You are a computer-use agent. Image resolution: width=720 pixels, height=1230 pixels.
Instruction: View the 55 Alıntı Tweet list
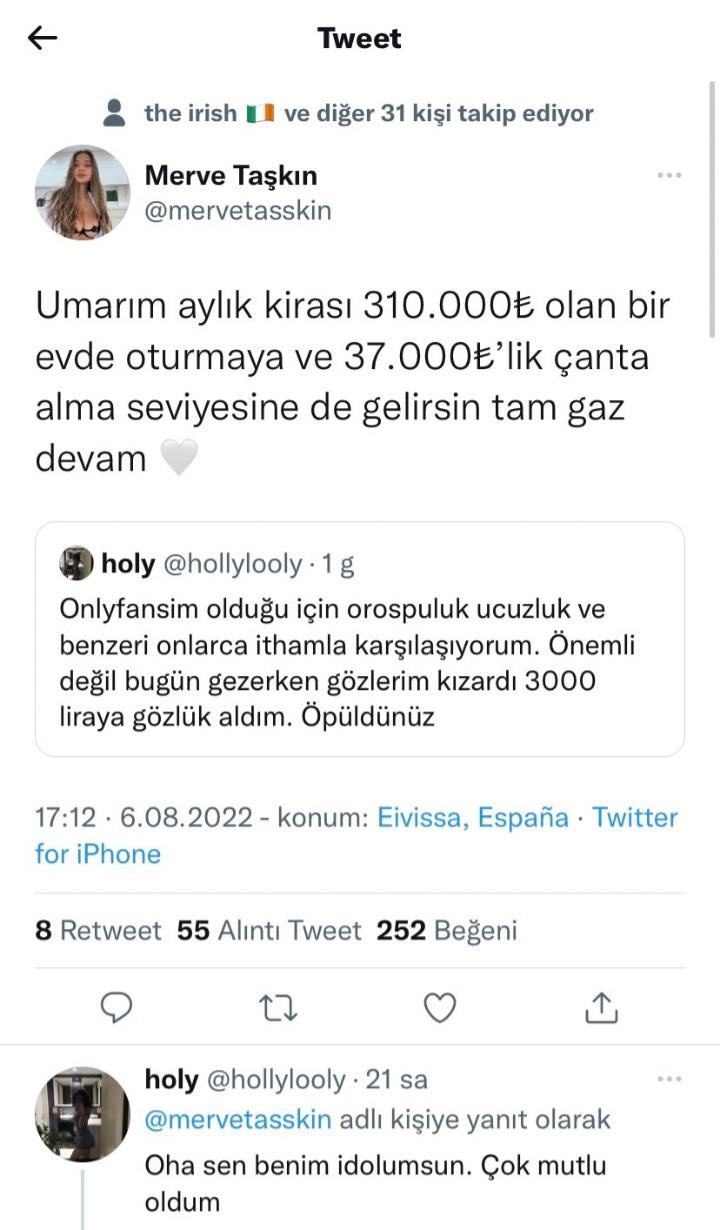tap(269, 931)
